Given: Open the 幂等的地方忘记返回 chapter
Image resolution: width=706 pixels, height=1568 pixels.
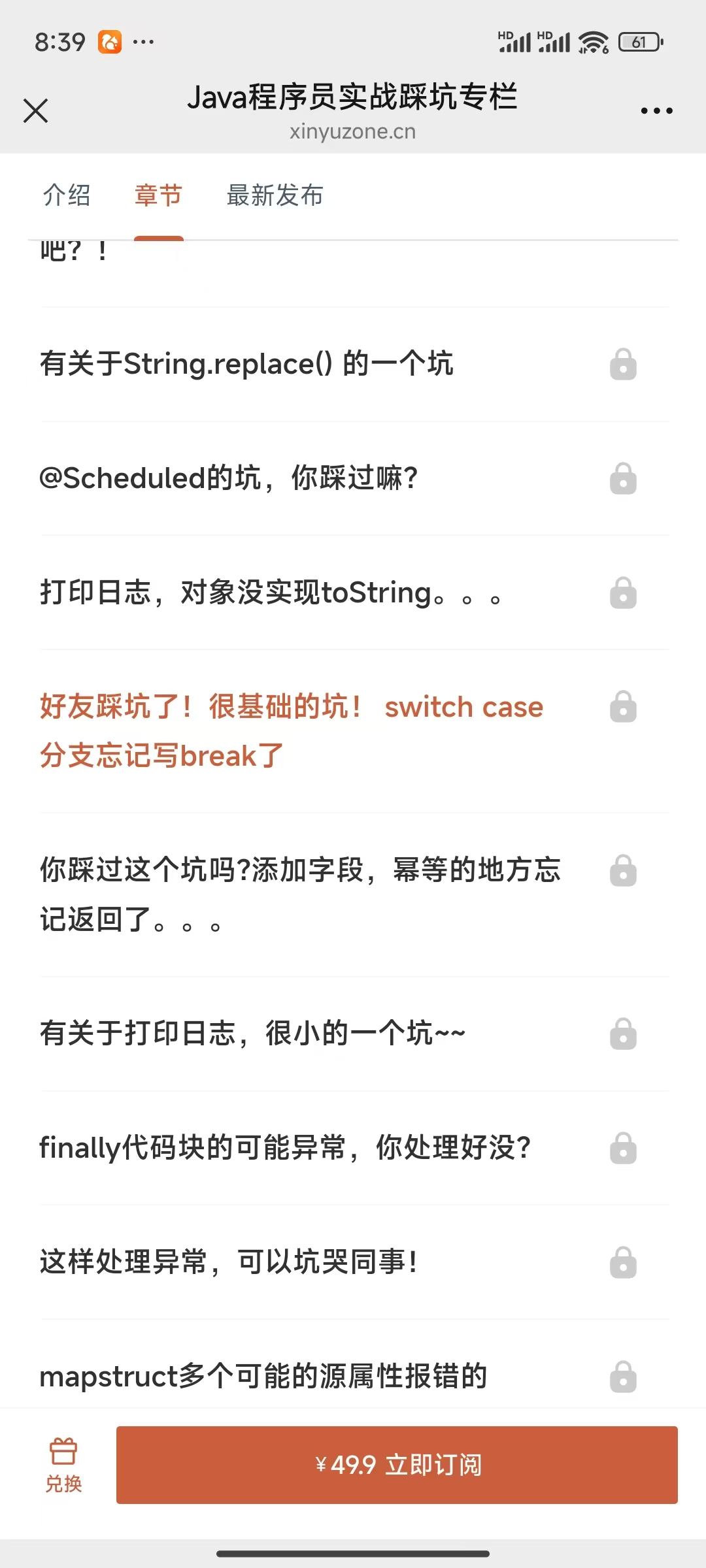Looking at the screenshot, I should tap(301, 894).
